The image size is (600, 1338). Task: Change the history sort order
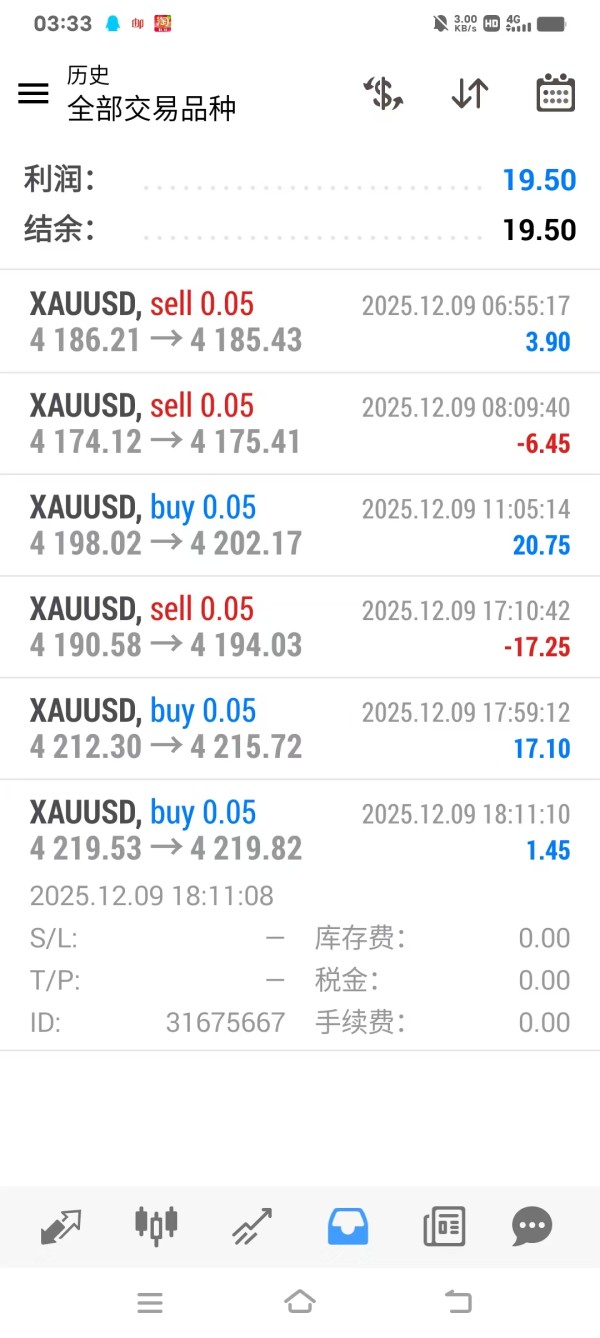point(469,93)
